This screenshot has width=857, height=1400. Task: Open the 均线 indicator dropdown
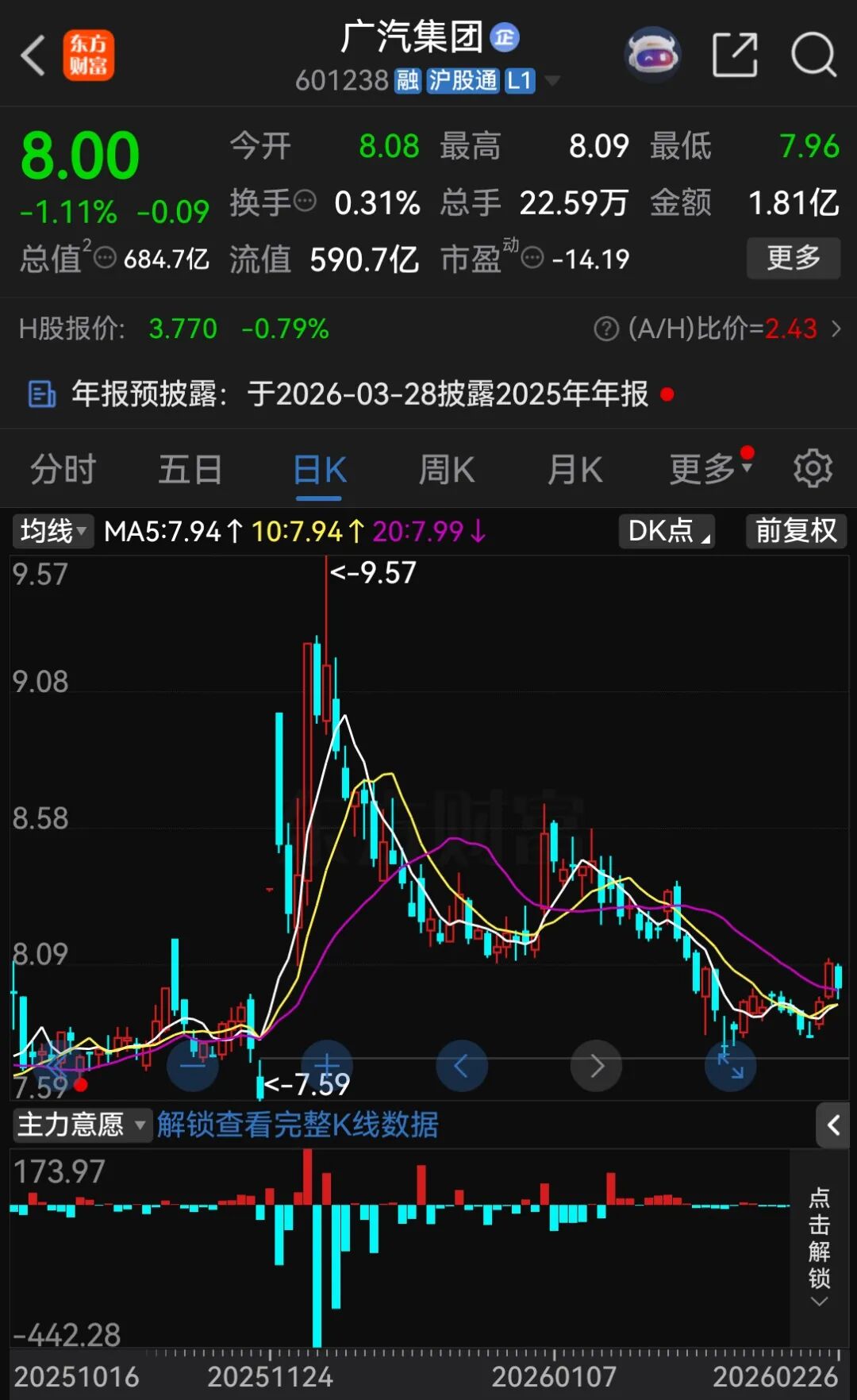pyautogui.click(x=53, y=531)
